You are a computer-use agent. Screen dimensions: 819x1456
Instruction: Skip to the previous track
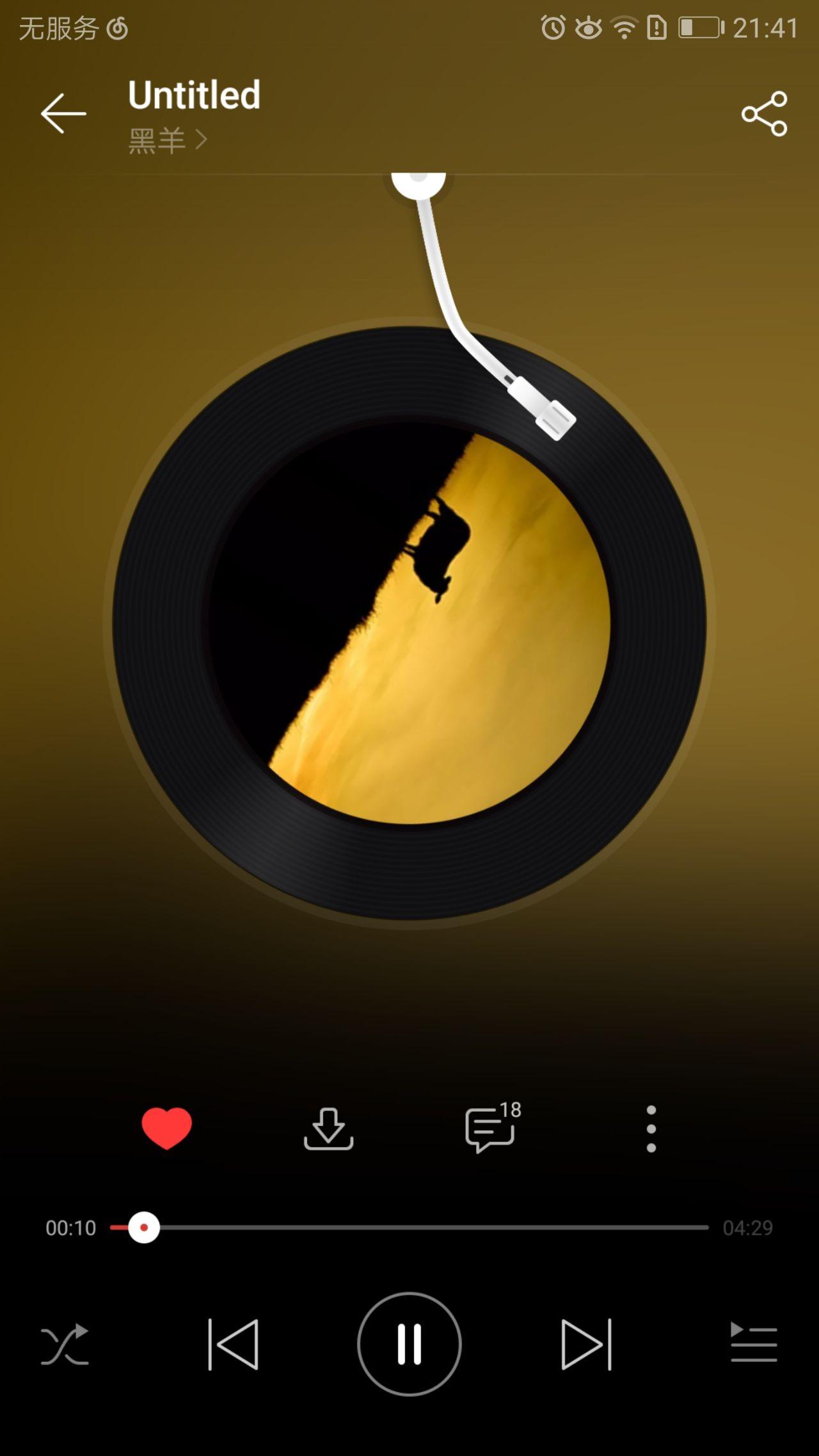tap(234, 1344)
